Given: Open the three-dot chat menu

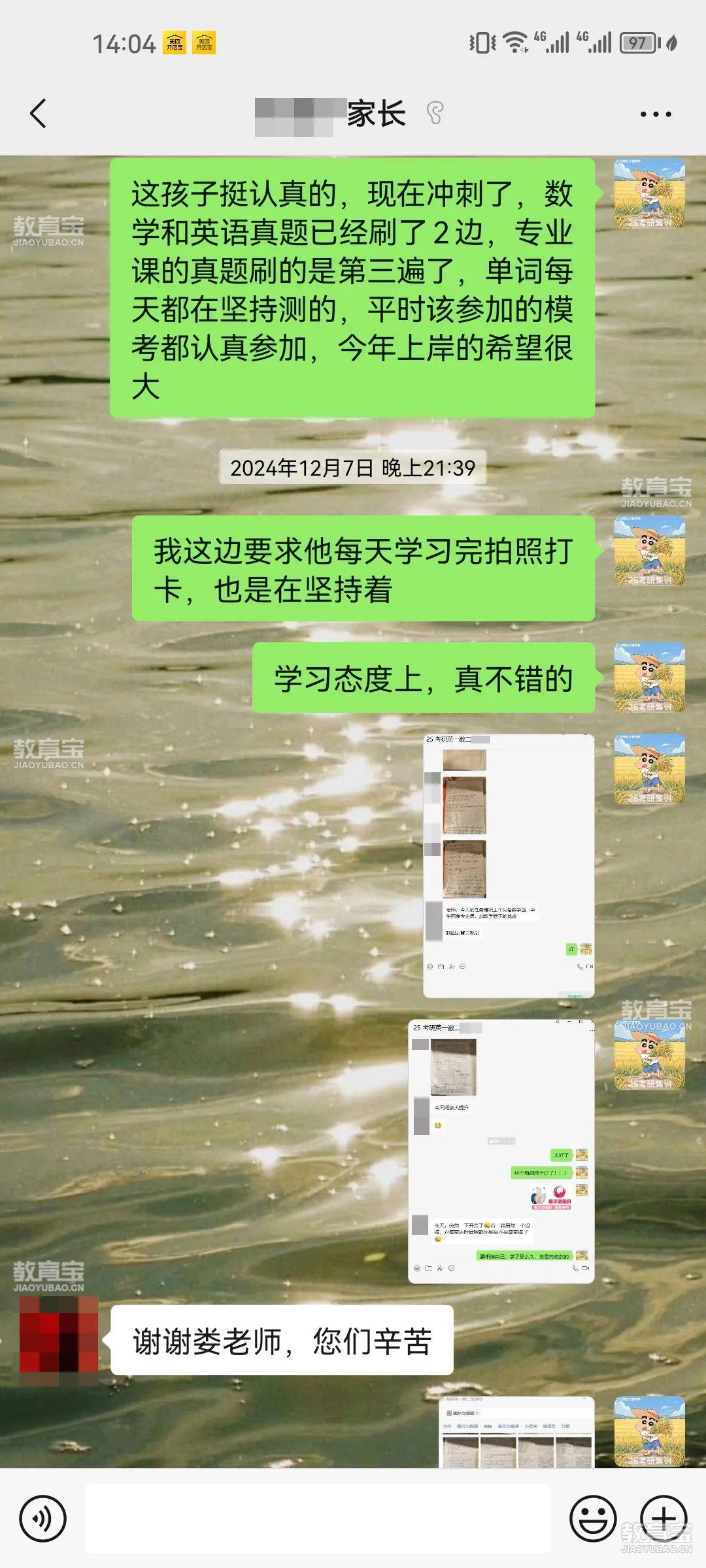Looking at the screenshot, I should point(655,114).
